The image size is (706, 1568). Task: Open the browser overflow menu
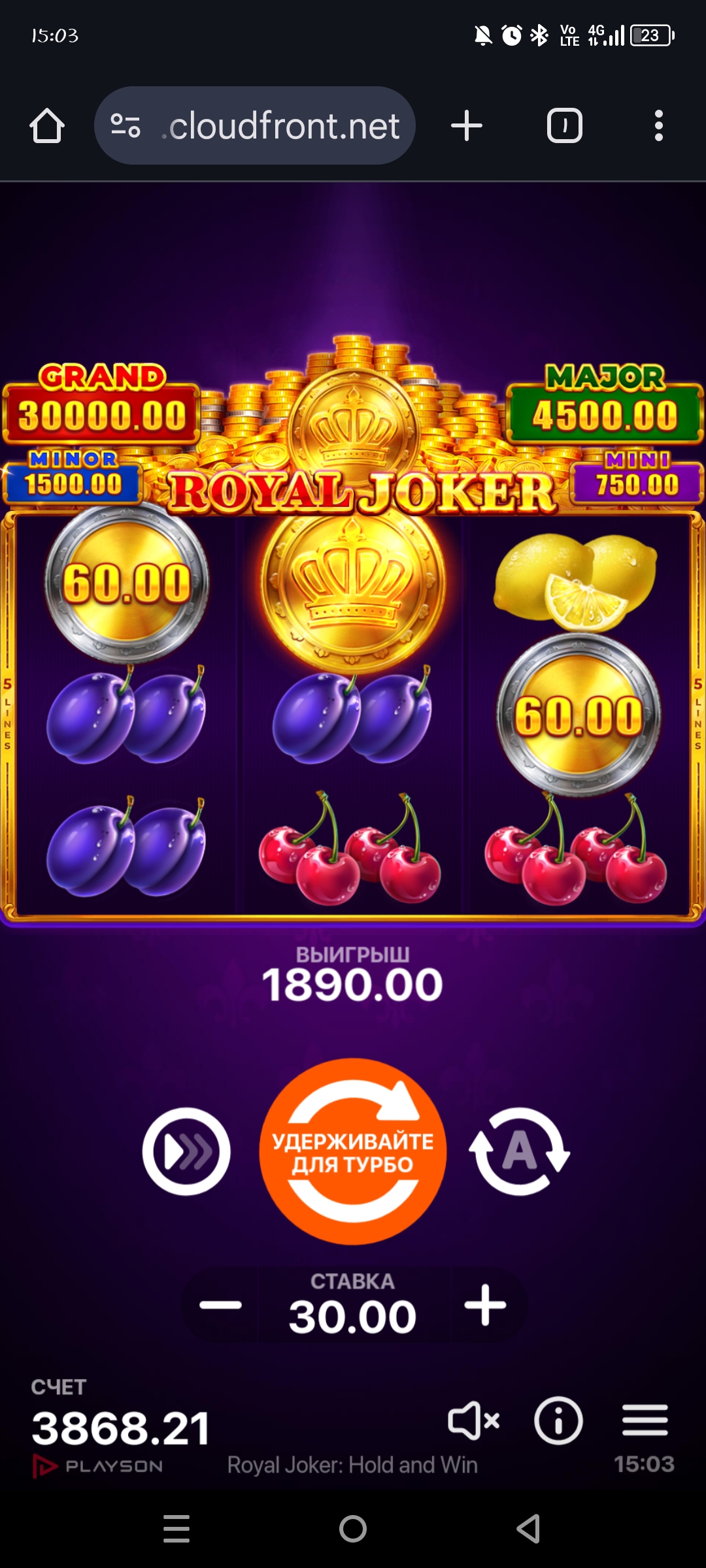tap(658, 125)
